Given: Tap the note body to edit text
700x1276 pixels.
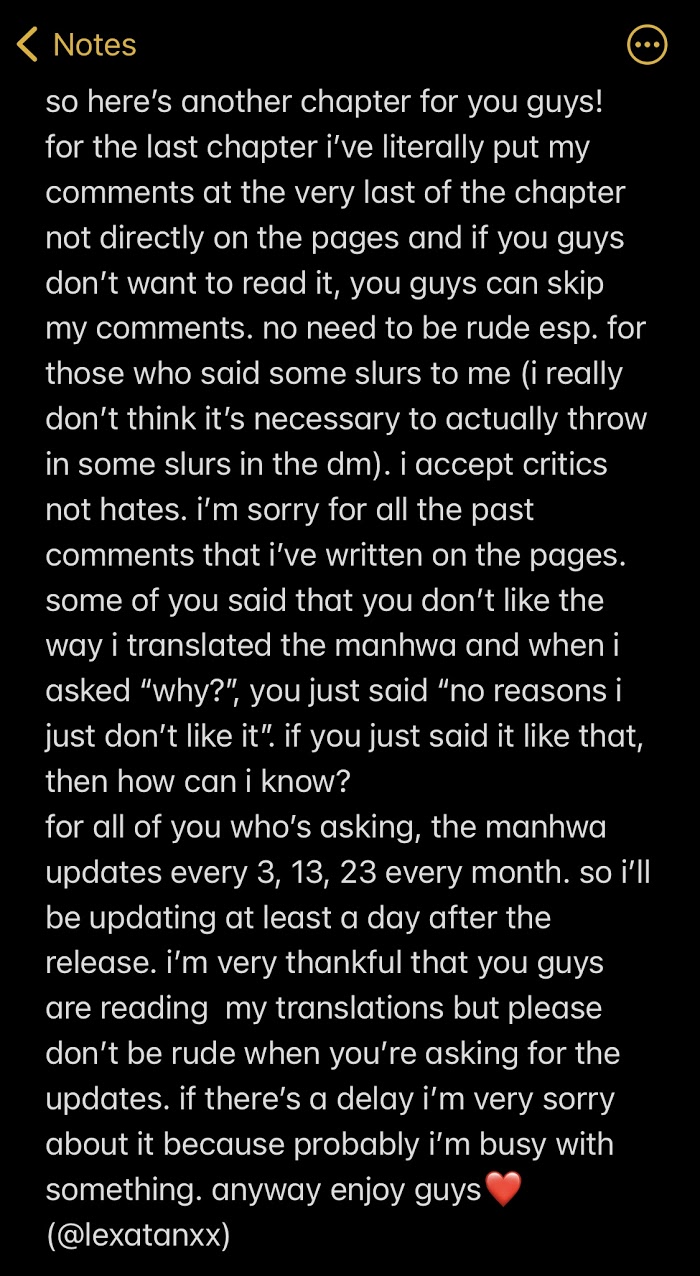Looking at the screenshot, I should tap(340, 600).
